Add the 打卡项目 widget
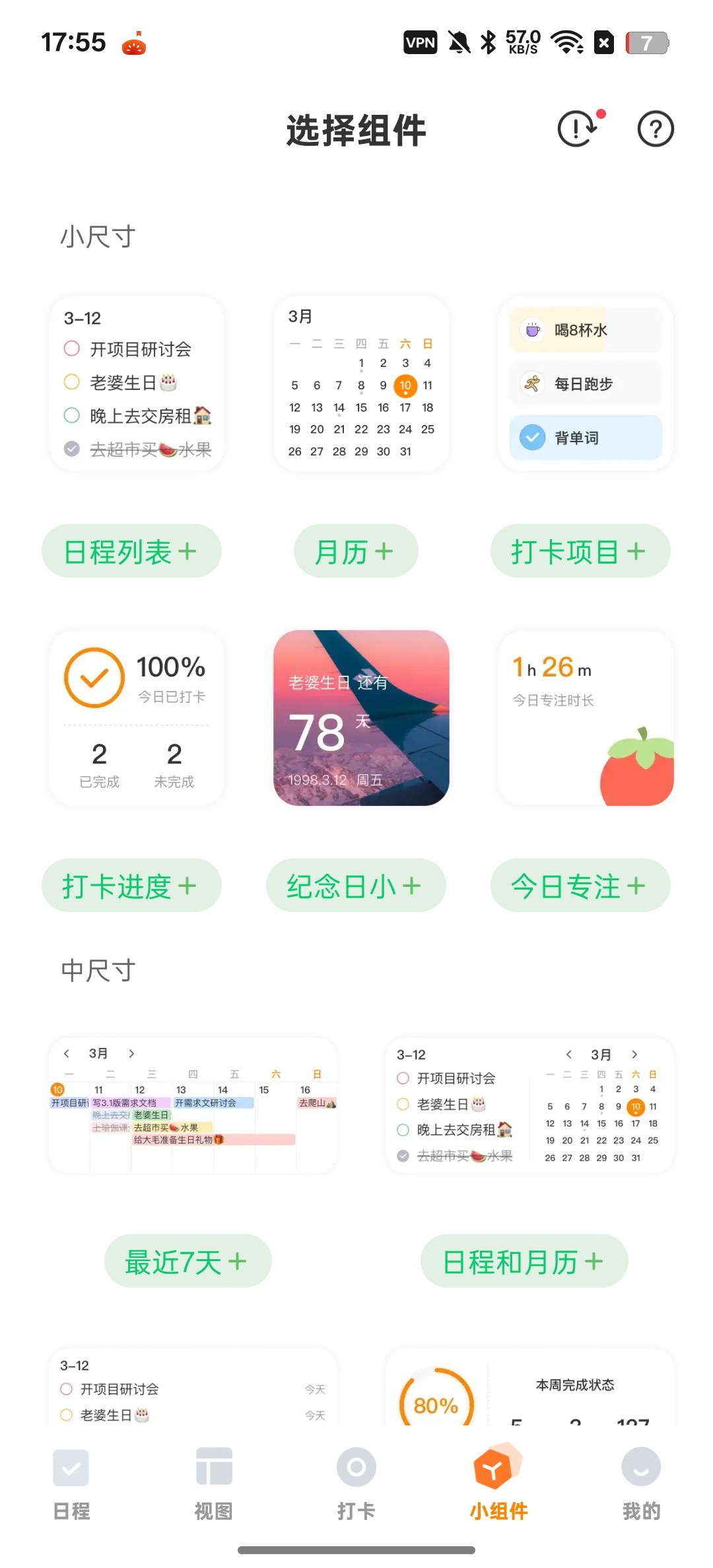This screenshot has height=1568, width=713. 580,551
